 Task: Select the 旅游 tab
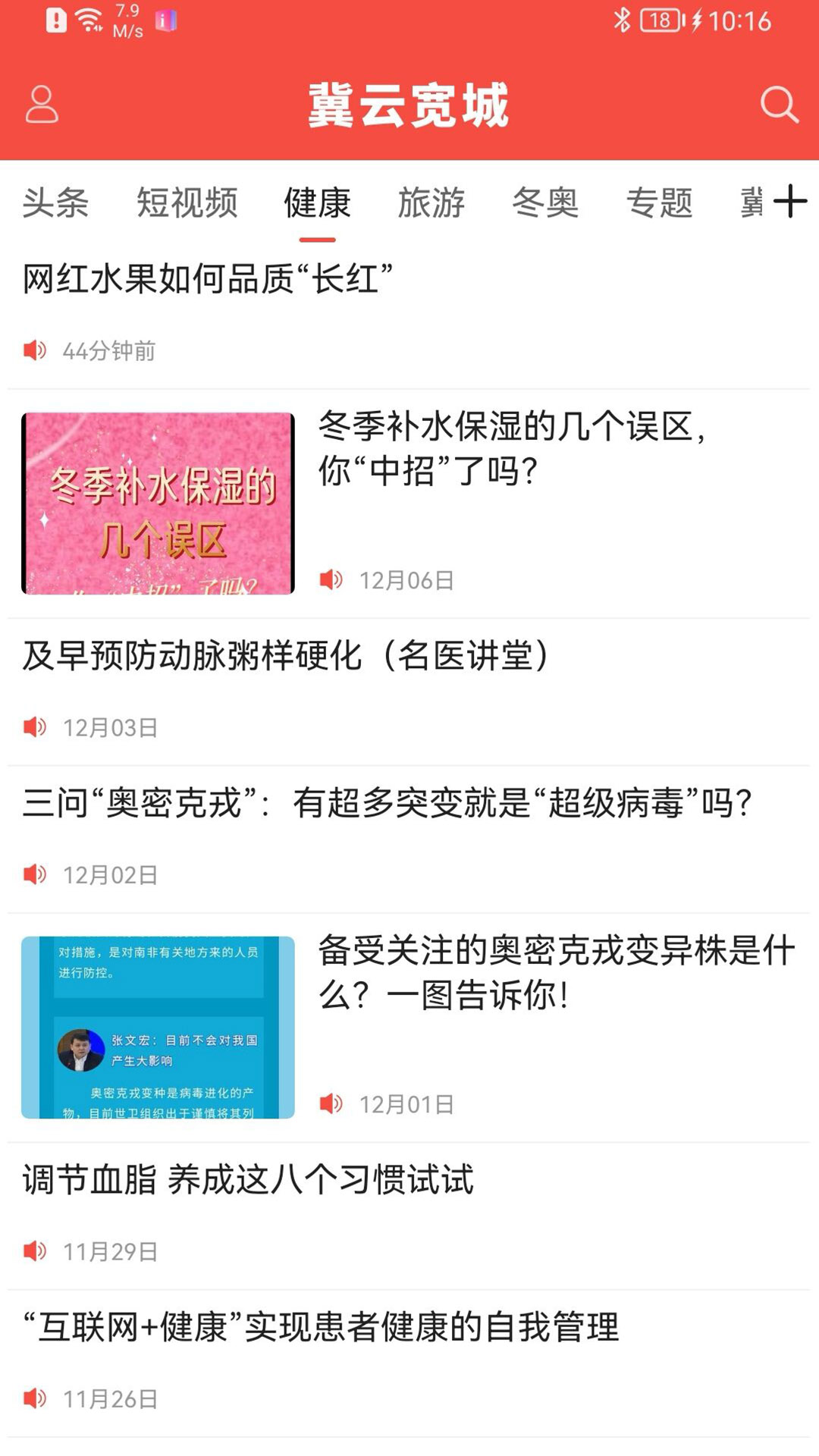431,203
